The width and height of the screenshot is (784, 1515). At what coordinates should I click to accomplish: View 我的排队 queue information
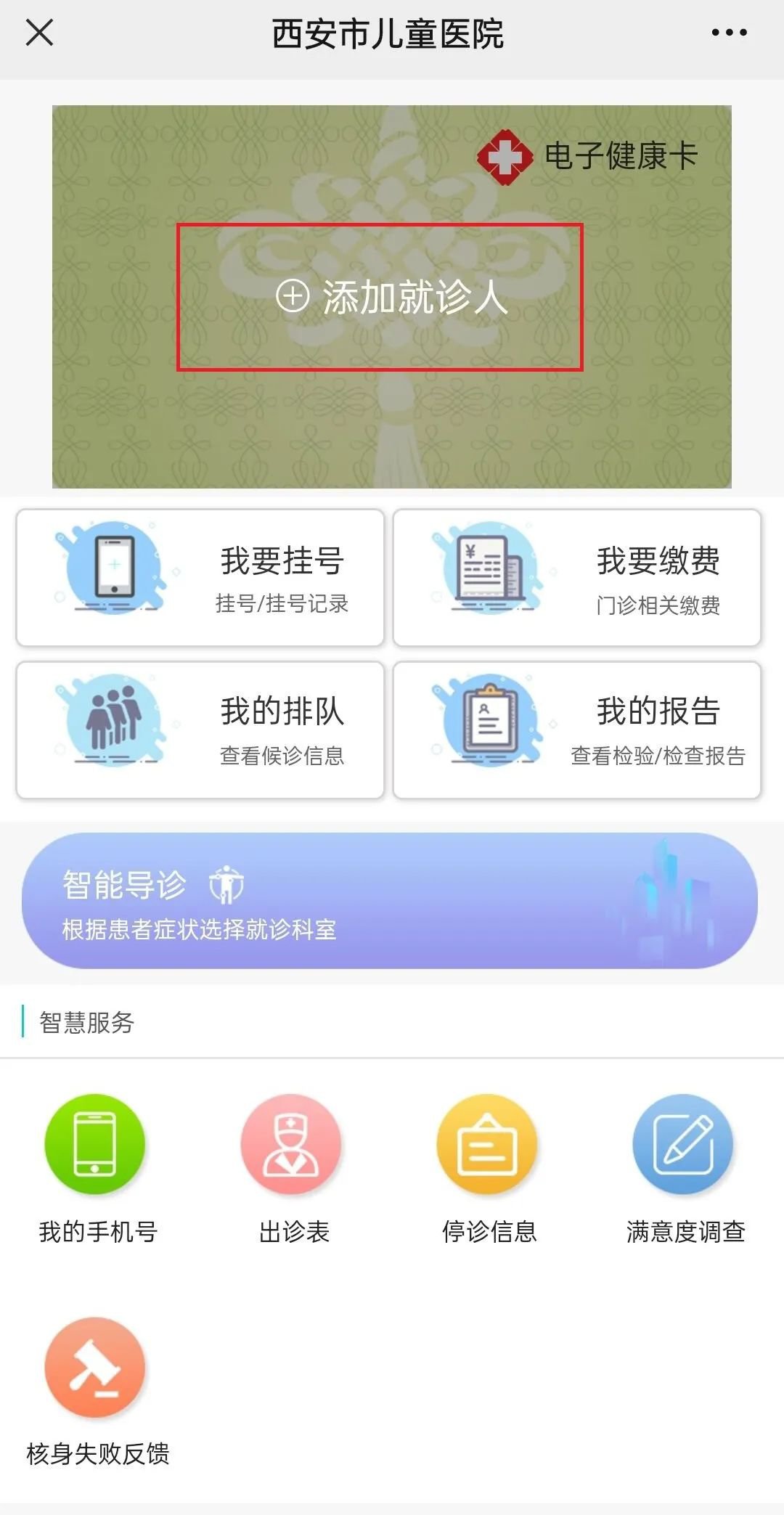[200, 730]
